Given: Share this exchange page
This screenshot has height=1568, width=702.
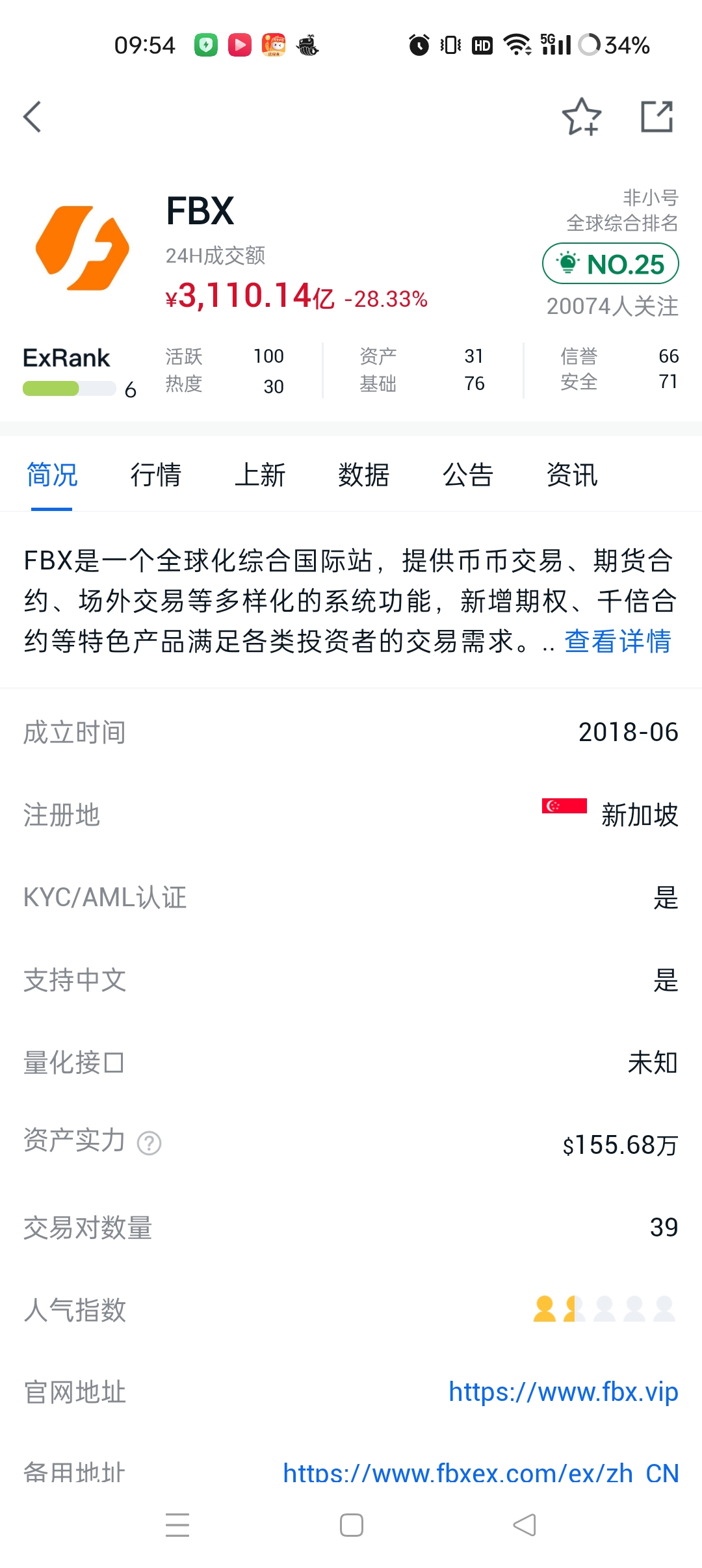Looking at the screenshot, I should 656,117.
